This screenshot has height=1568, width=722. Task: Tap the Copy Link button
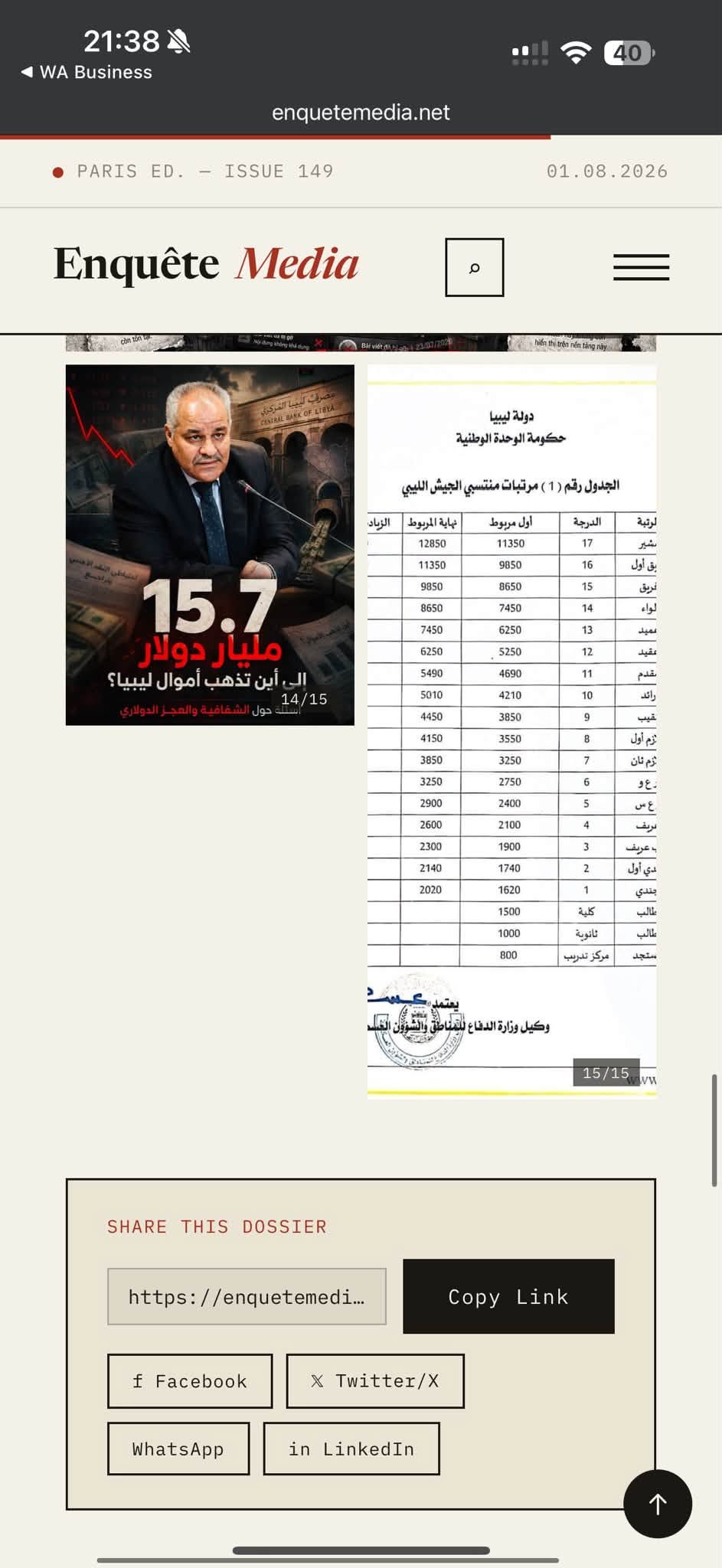point(508,1296)
